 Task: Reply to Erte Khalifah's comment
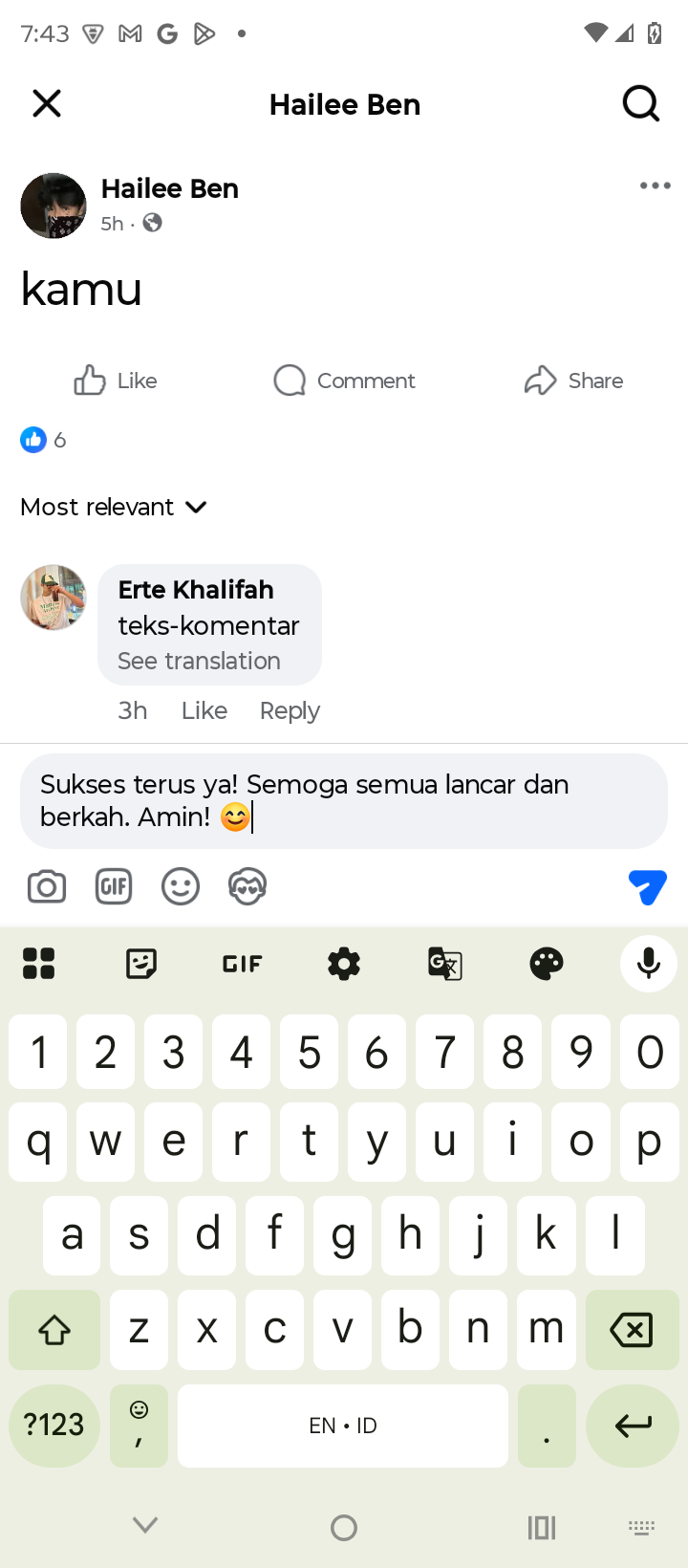(290, 710)
